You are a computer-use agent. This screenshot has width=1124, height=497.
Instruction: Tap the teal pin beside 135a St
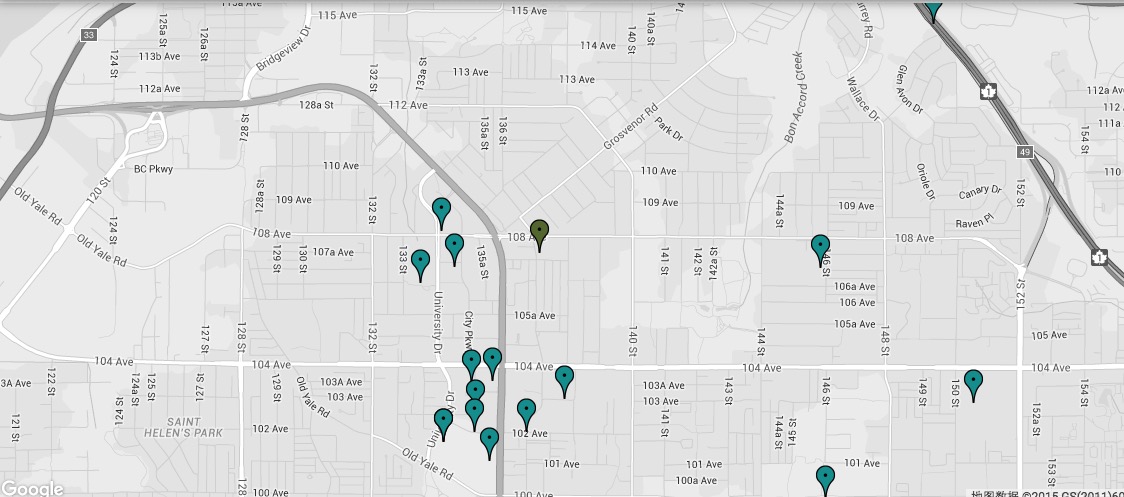click(455, 245)
